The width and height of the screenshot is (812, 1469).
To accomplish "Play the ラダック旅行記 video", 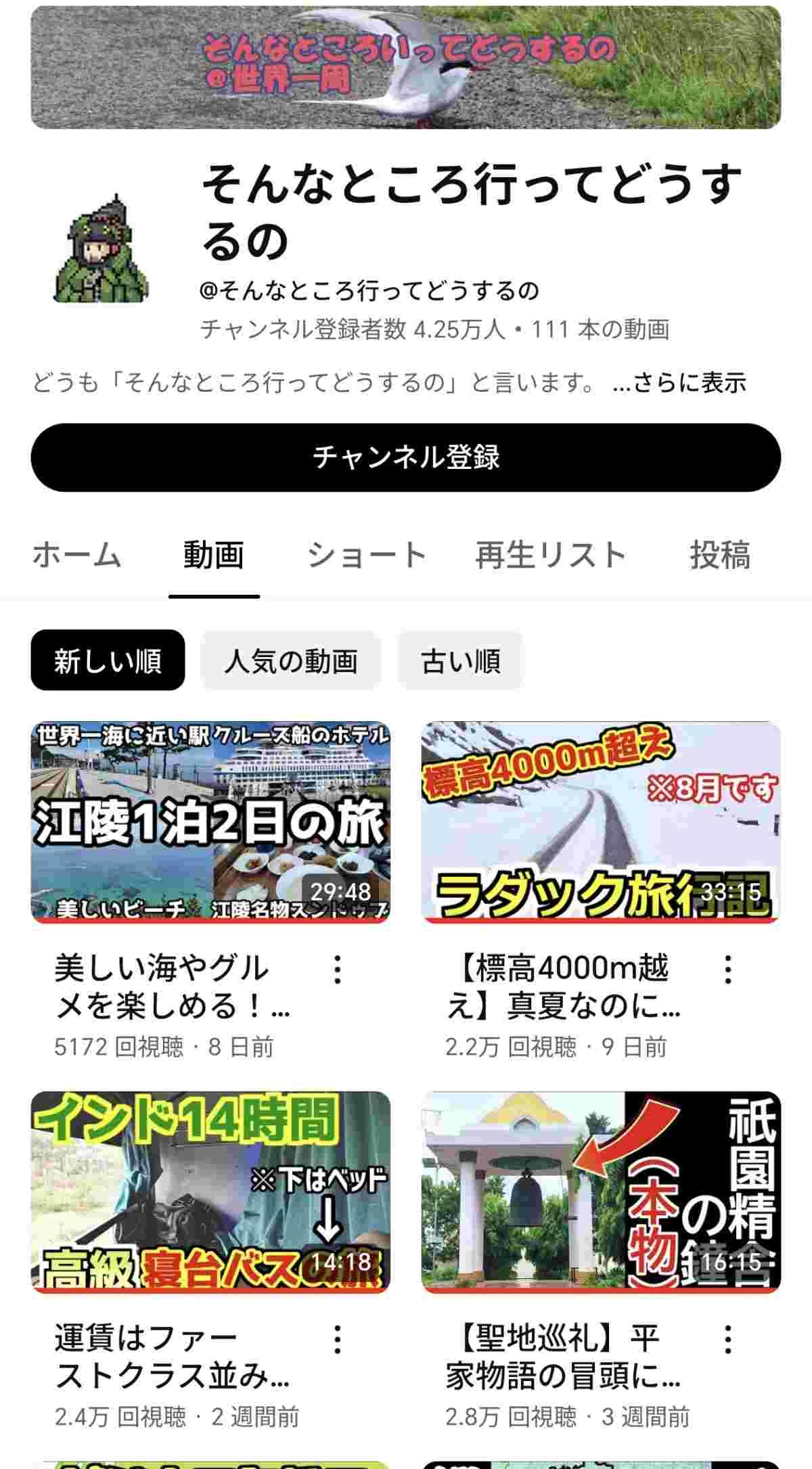I will pos(601,822).
